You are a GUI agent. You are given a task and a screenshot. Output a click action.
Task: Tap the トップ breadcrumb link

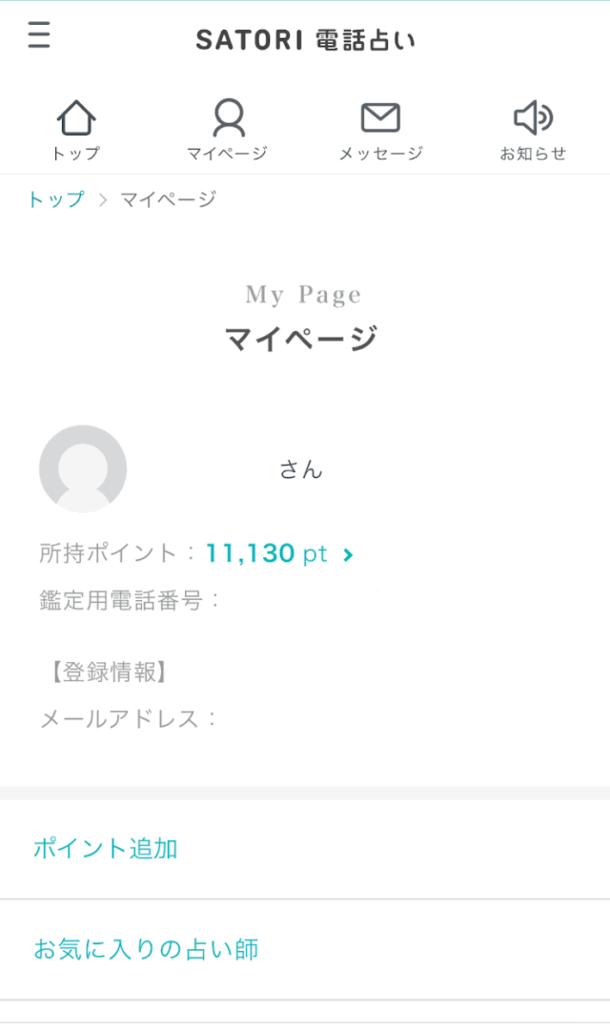click(x=56, y=199)
